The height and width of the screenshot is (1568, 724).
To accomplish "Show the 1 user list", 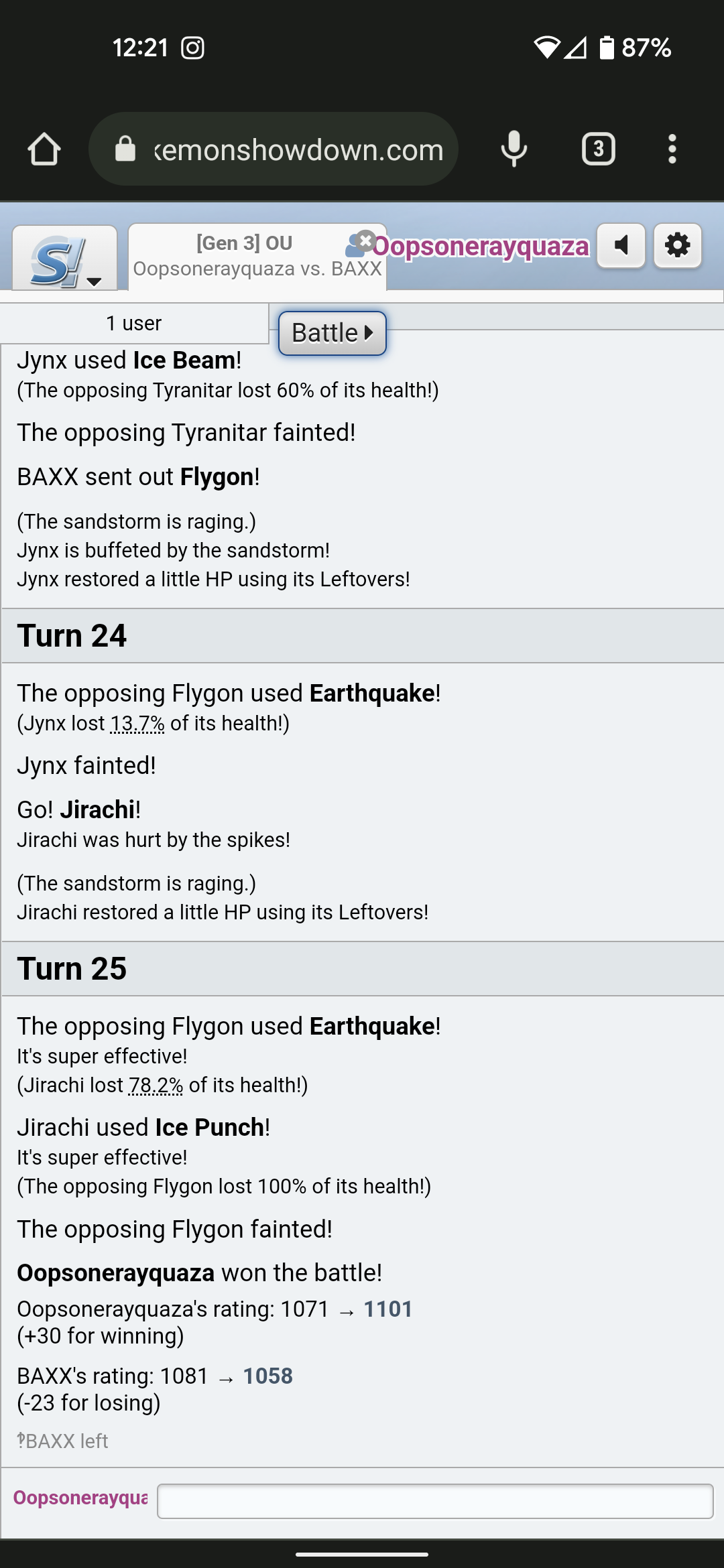I will 134,324.
